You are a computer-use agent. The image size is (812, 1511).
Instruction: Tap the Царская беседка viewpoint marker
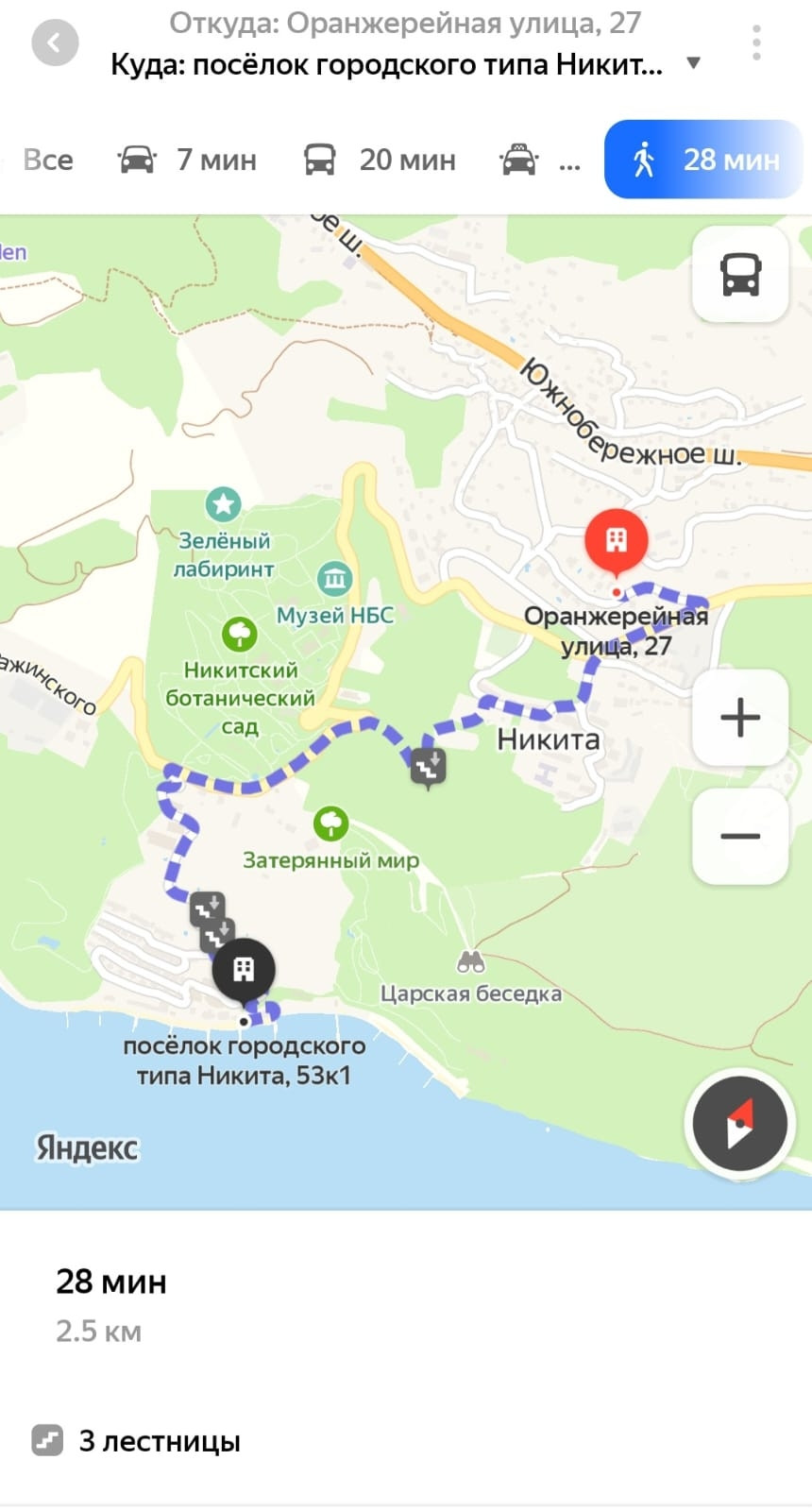point(470,962)
